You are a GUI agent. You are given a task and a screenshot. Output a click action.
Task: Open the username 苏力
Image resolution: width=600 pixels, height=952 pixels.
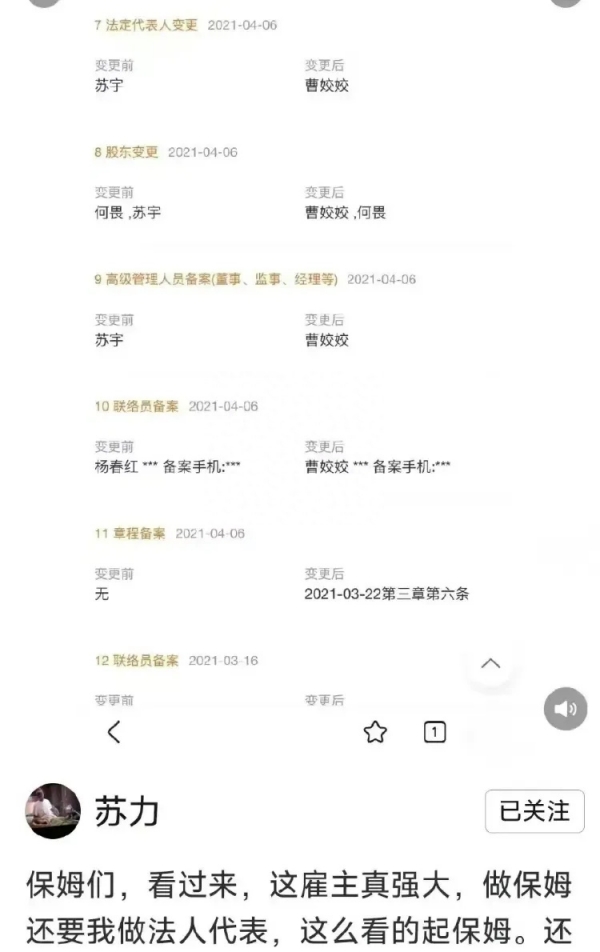click(127, 811)
